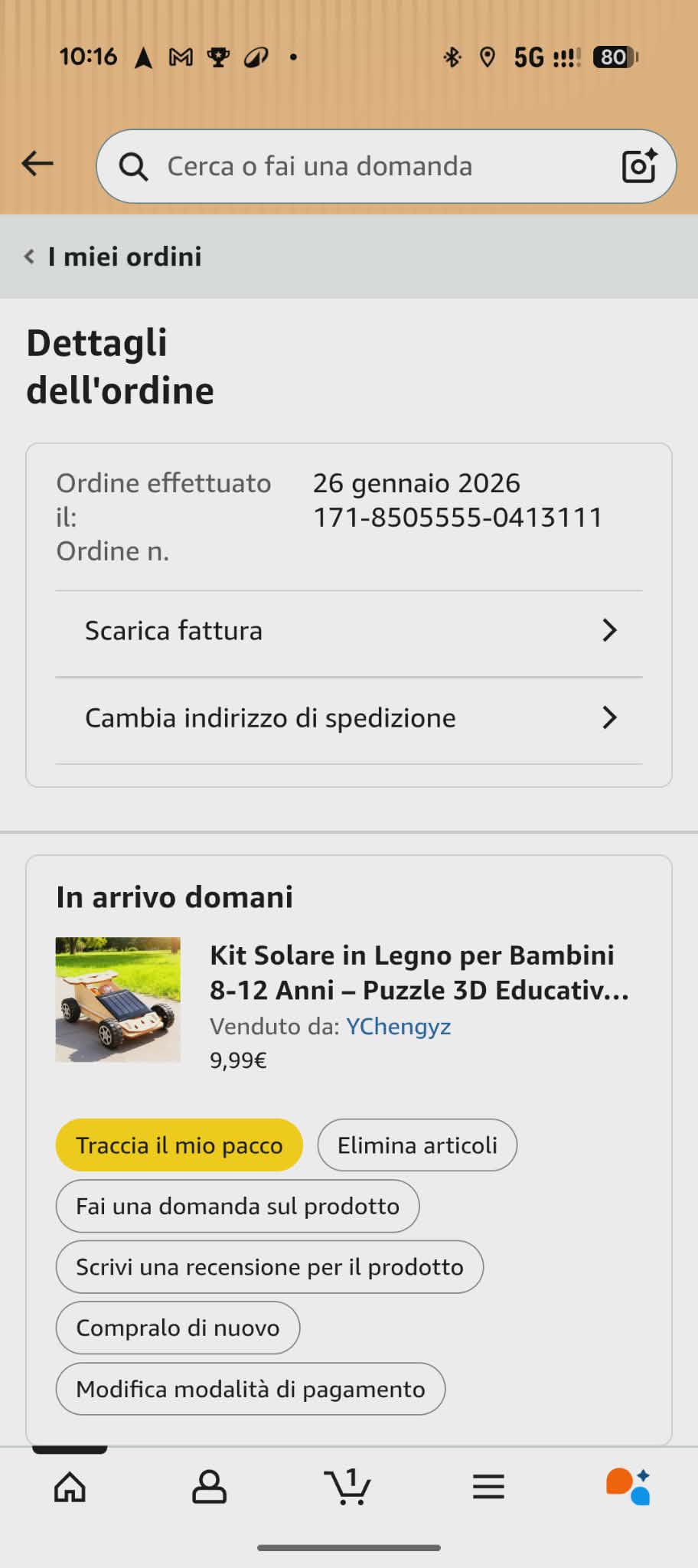This screenshot has width=698, height=1568.
Task: Open Cambia indirizzo di spedizione
Action: 349,718
